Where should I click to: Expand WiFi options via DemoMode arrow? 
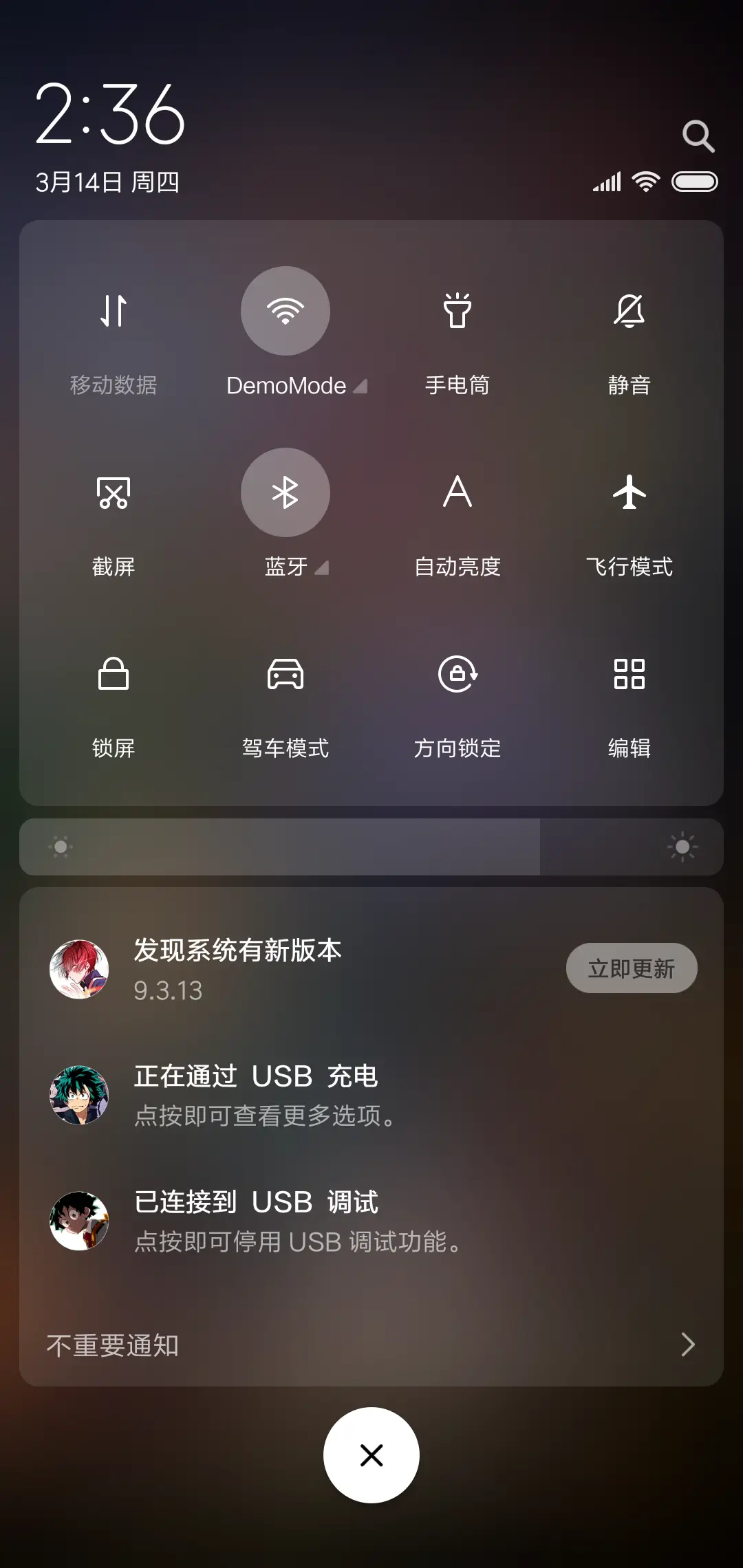tap(360, 386)
